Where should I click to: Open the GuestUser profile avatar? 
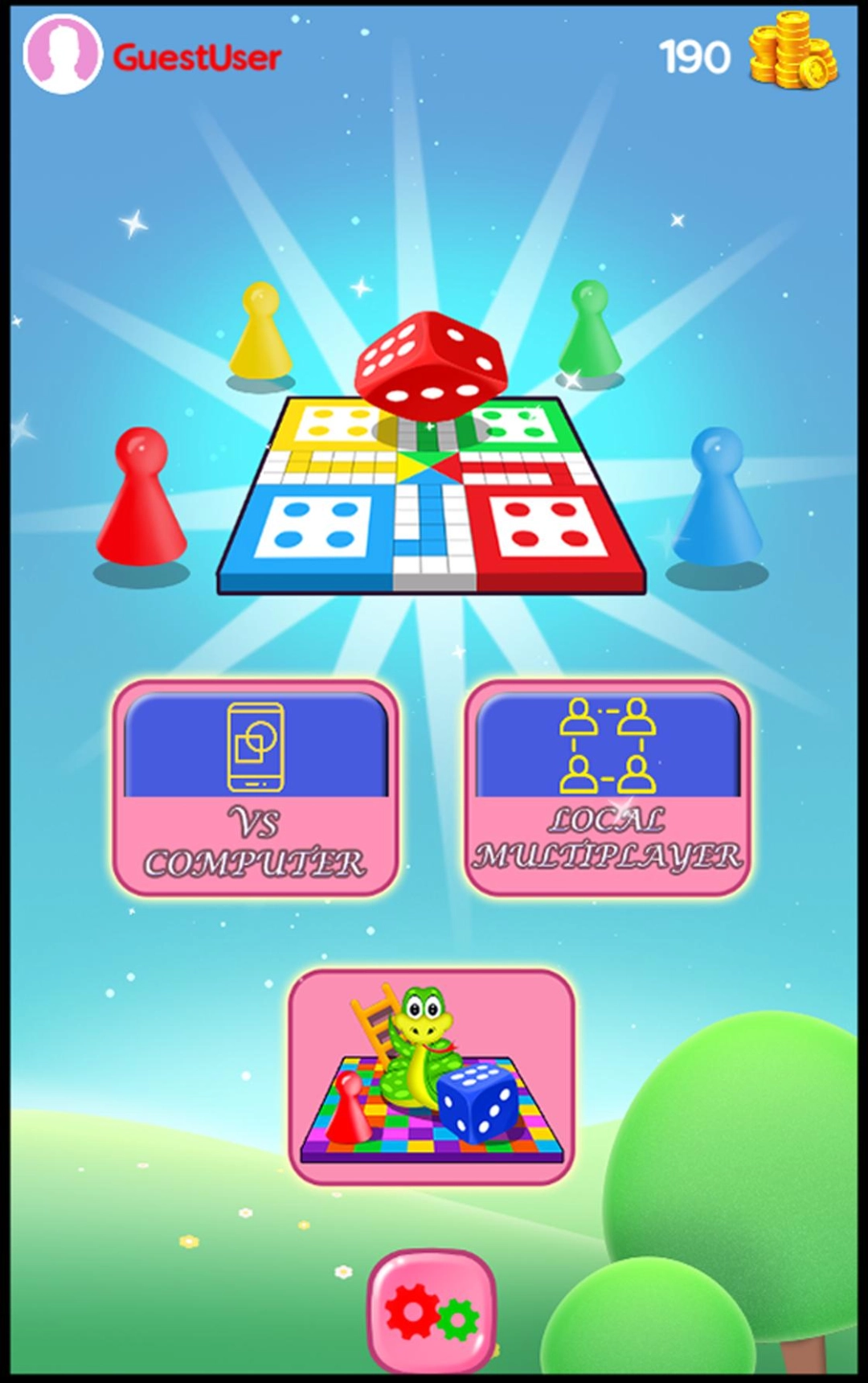click(63, 55)
